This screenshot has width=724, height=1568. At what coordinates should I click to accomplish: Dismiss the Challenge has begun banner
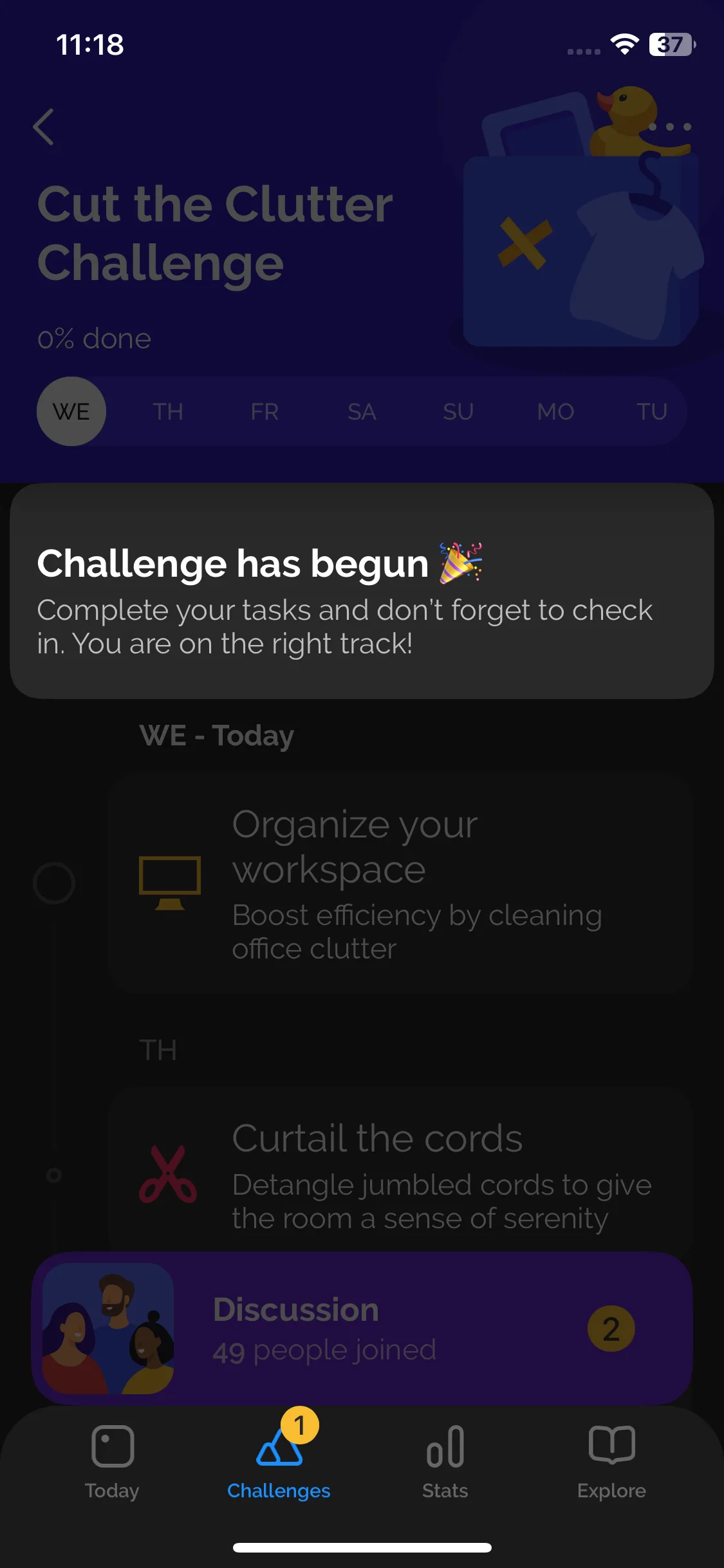[362, 591]
